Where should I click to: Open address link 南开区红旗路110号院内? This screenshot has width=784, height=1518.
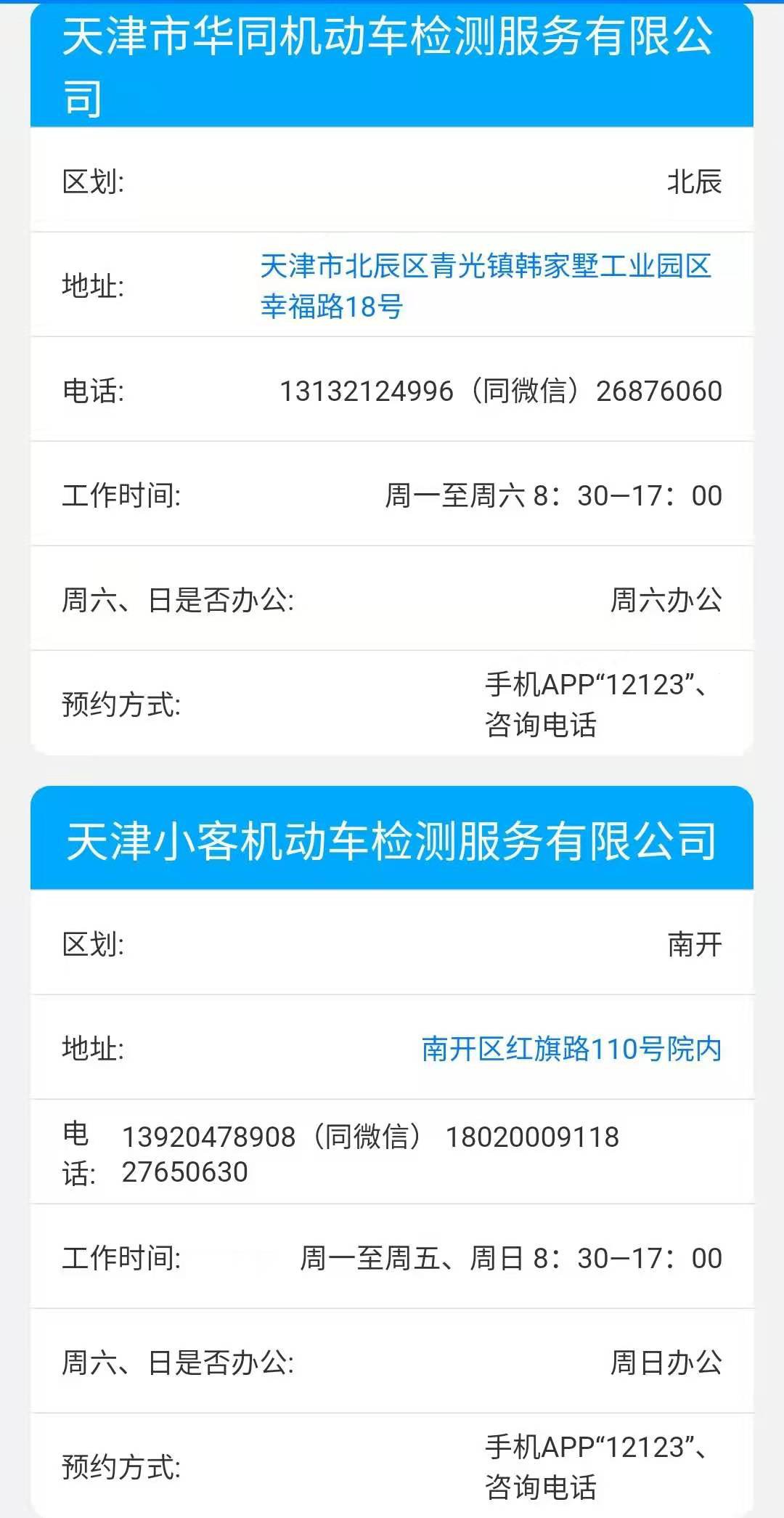[x=571, y=1048]
